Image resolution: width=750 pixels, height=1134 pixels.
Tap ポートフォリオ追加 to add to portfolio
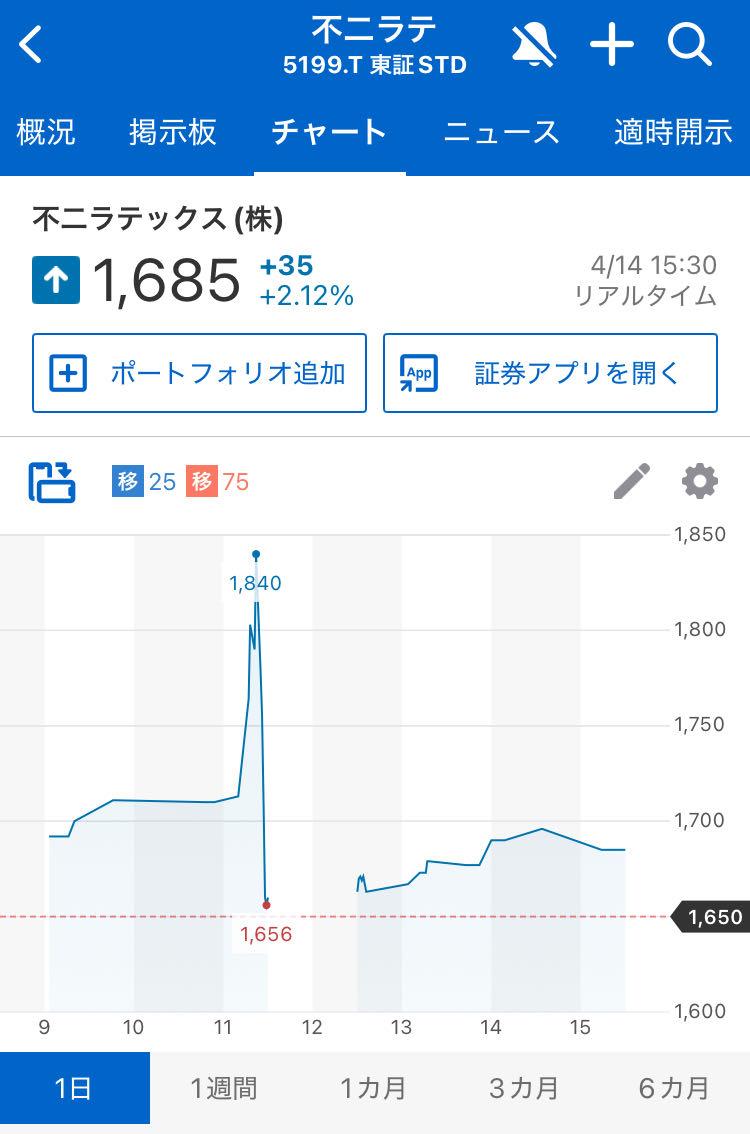199,372
